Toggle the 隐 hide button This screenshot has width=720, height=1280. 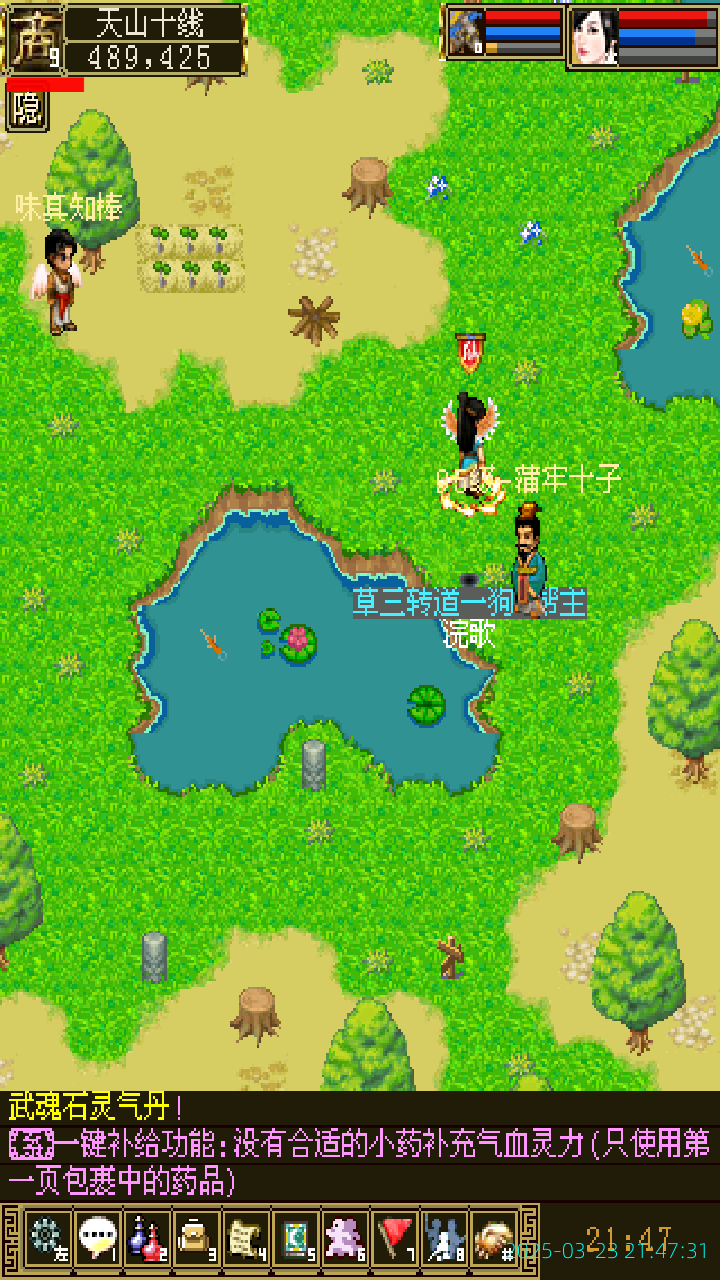27,111
